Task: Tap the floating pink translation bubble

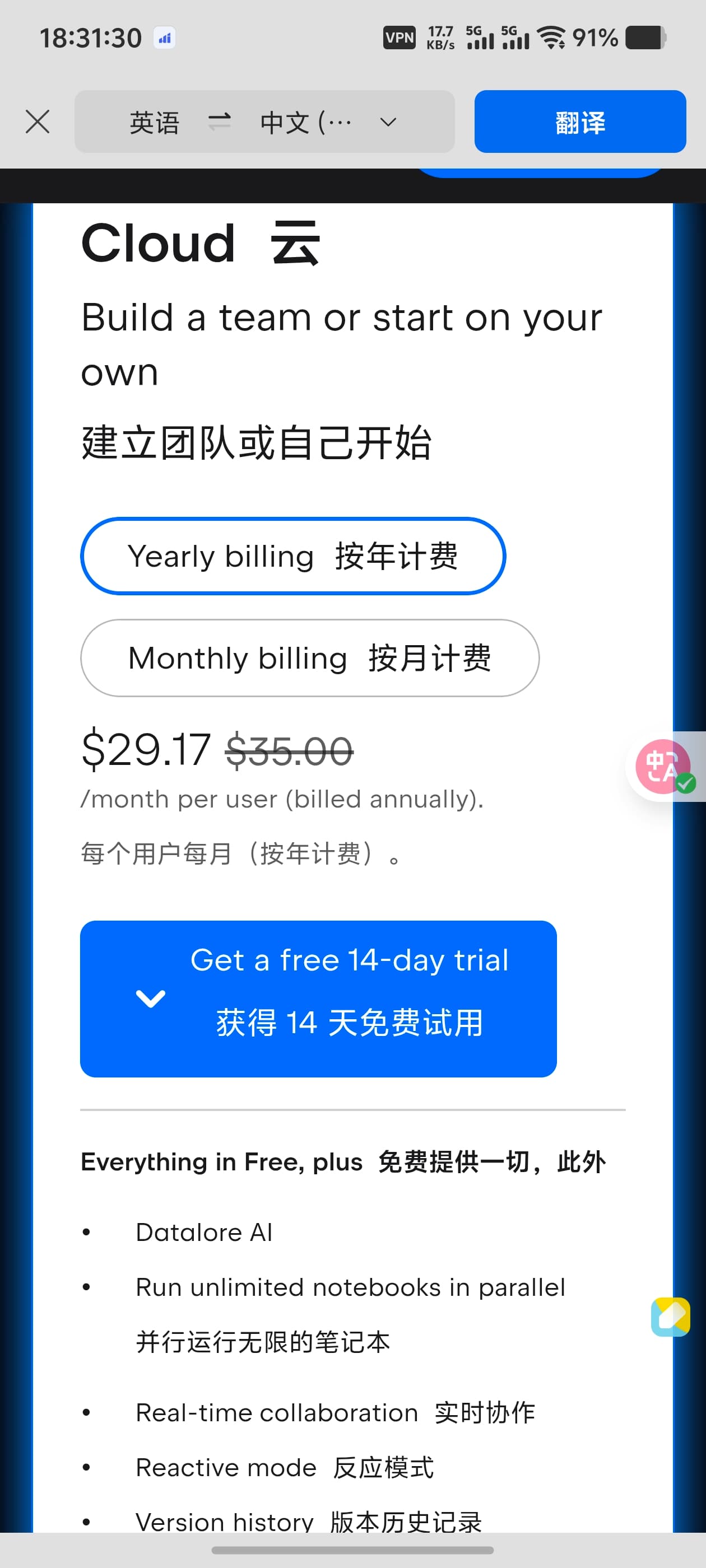Action: [663, 766]
